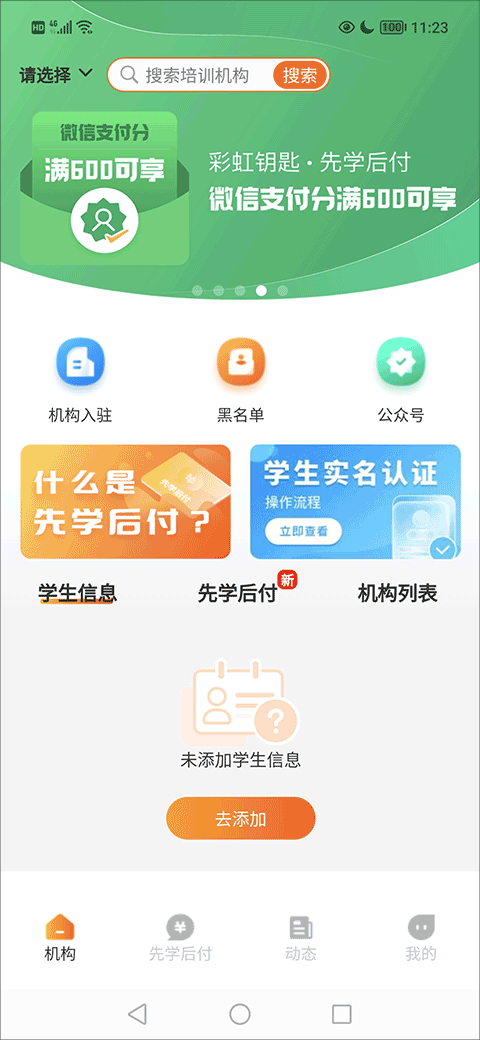The image size is (480, 1040).
Task: Tap the system back button
Action: [x=137, y=1014]
